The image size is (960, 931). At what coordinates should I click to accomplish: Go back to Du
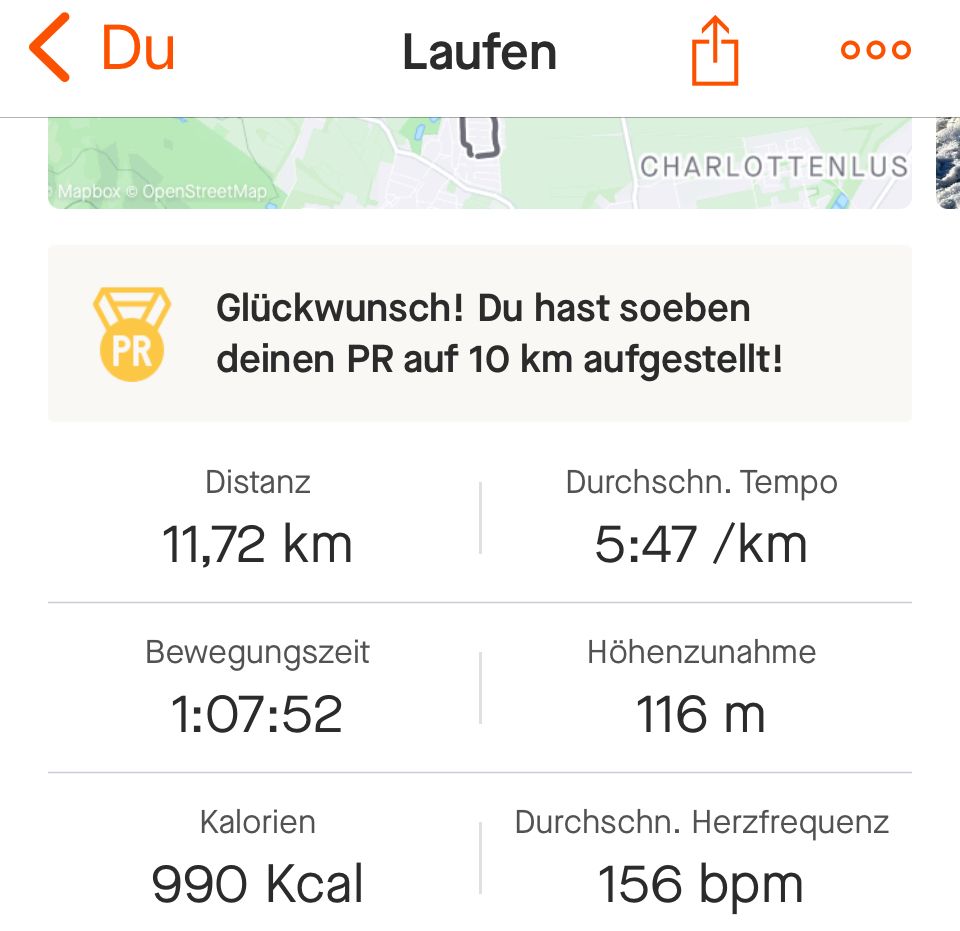coord(102,49)
